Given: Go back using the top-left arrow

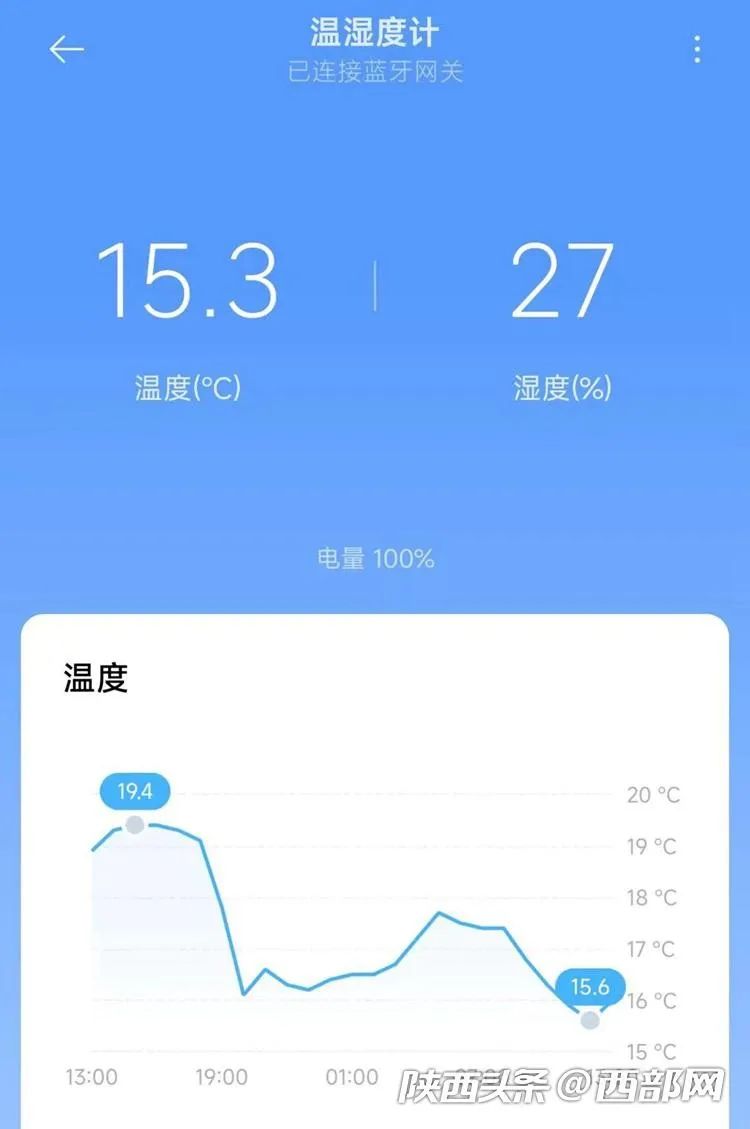Looking at the screenshot, I should [x=67, y=49].
